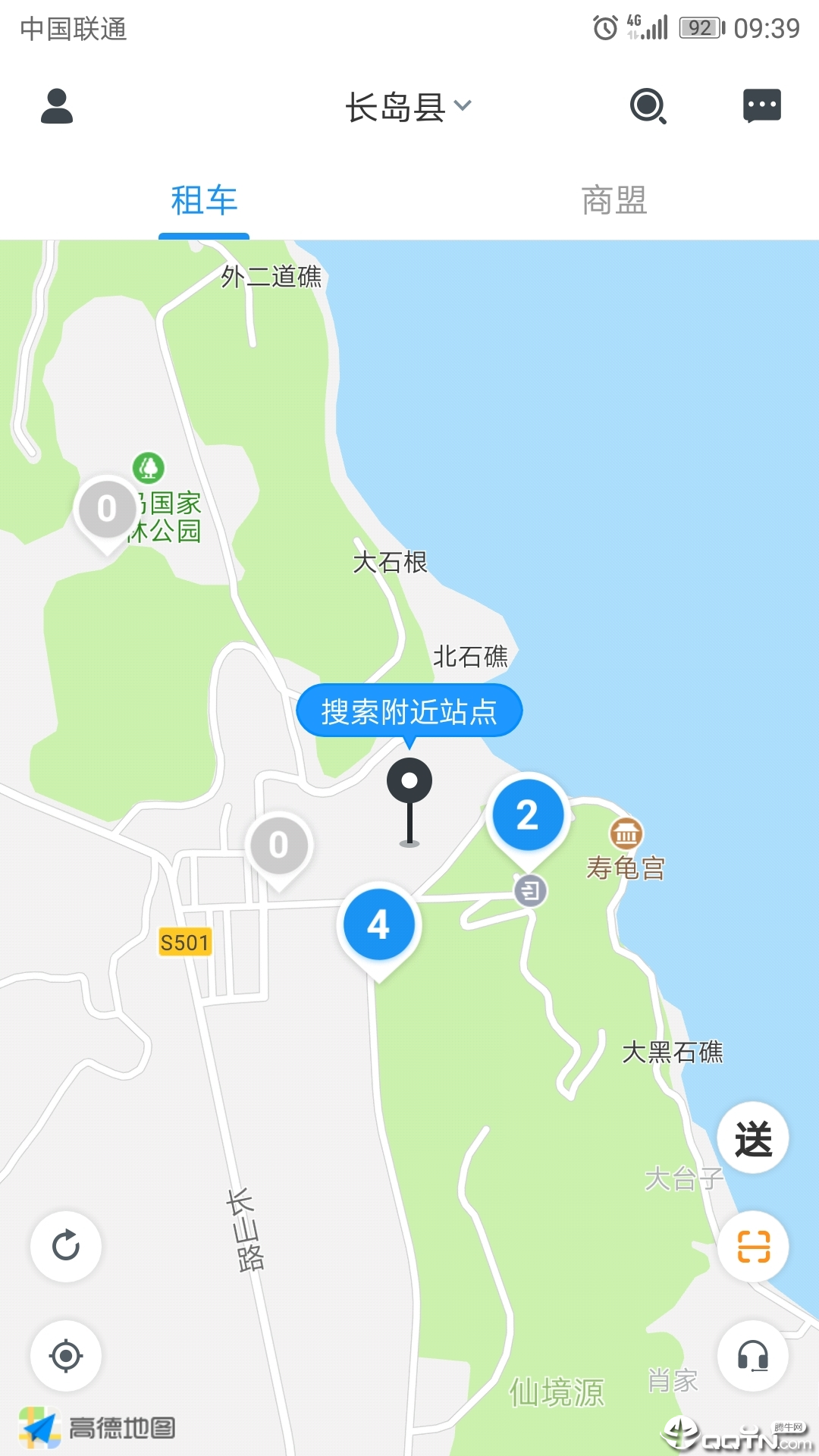The width and height of the screenshot is (819, 1456).
Task: Open the search icon in the top bar
Action: pyautogui.click(x=647, y=106)
